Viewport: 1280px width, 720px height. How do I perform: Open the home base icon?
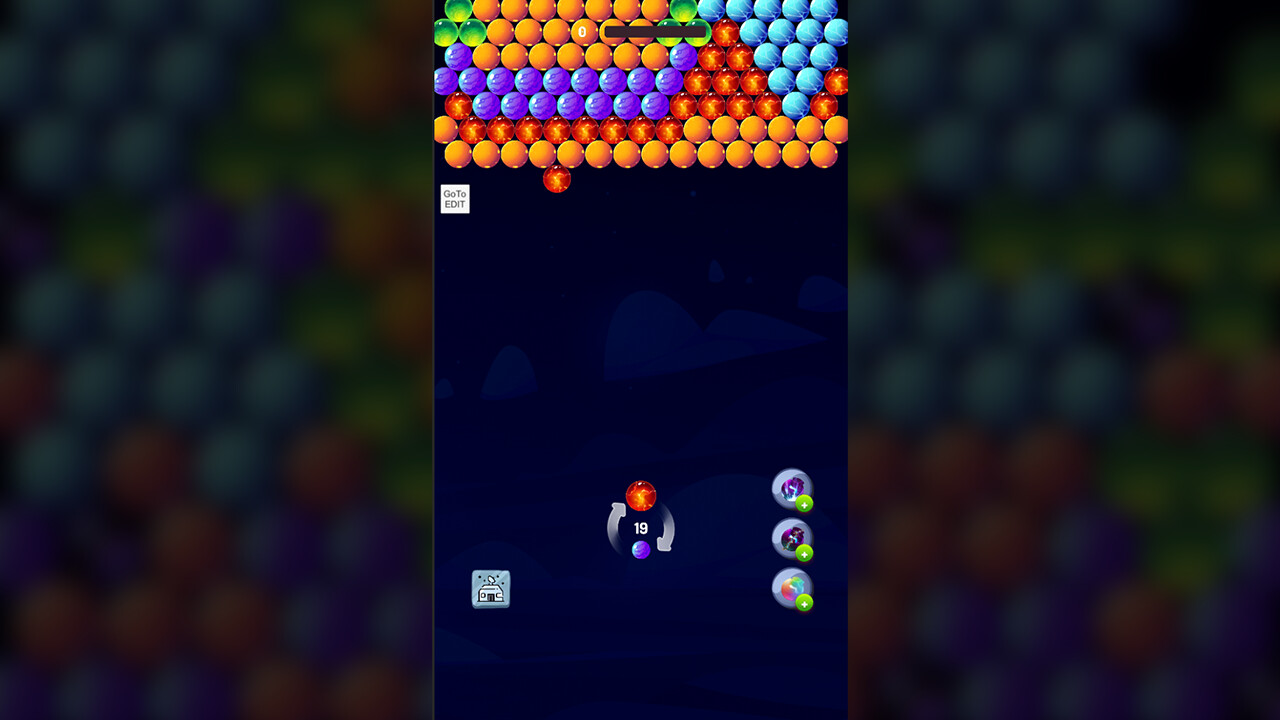[x=491, y=589]
